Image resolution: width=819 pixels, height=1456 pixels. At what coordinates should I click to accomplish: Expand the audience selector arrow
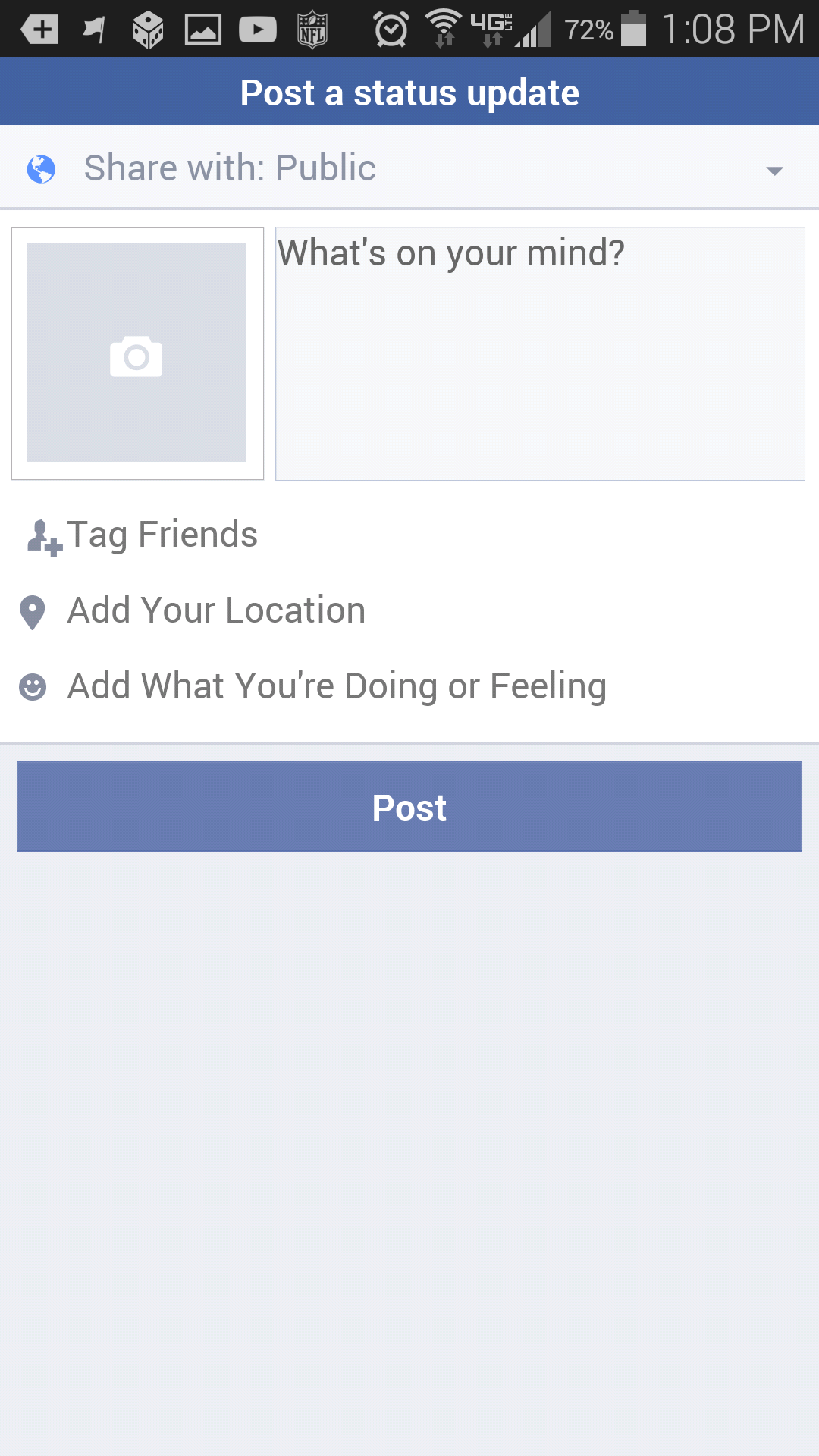coord(774,170)
